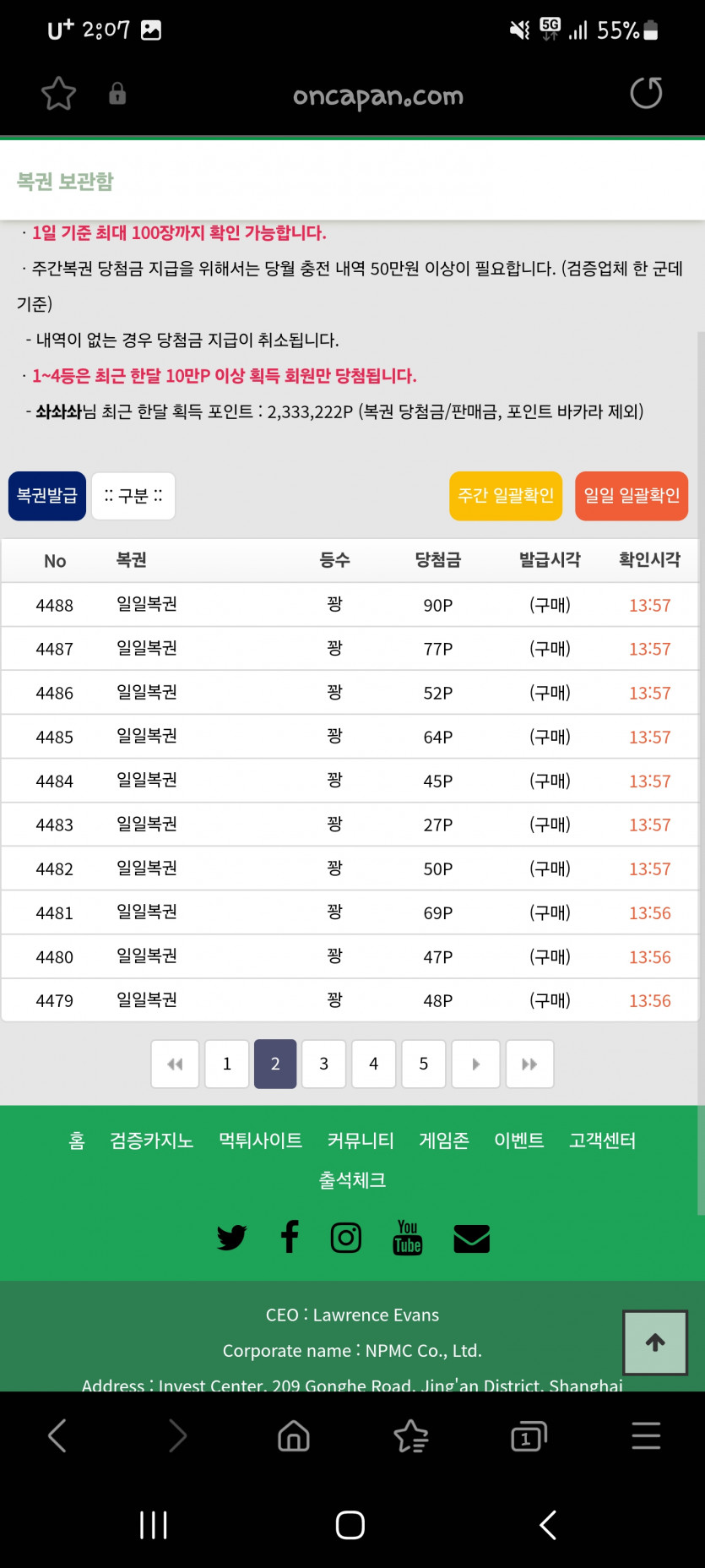Jump to the last page
Viewport: 705px width, 1568px height.
529,1064
